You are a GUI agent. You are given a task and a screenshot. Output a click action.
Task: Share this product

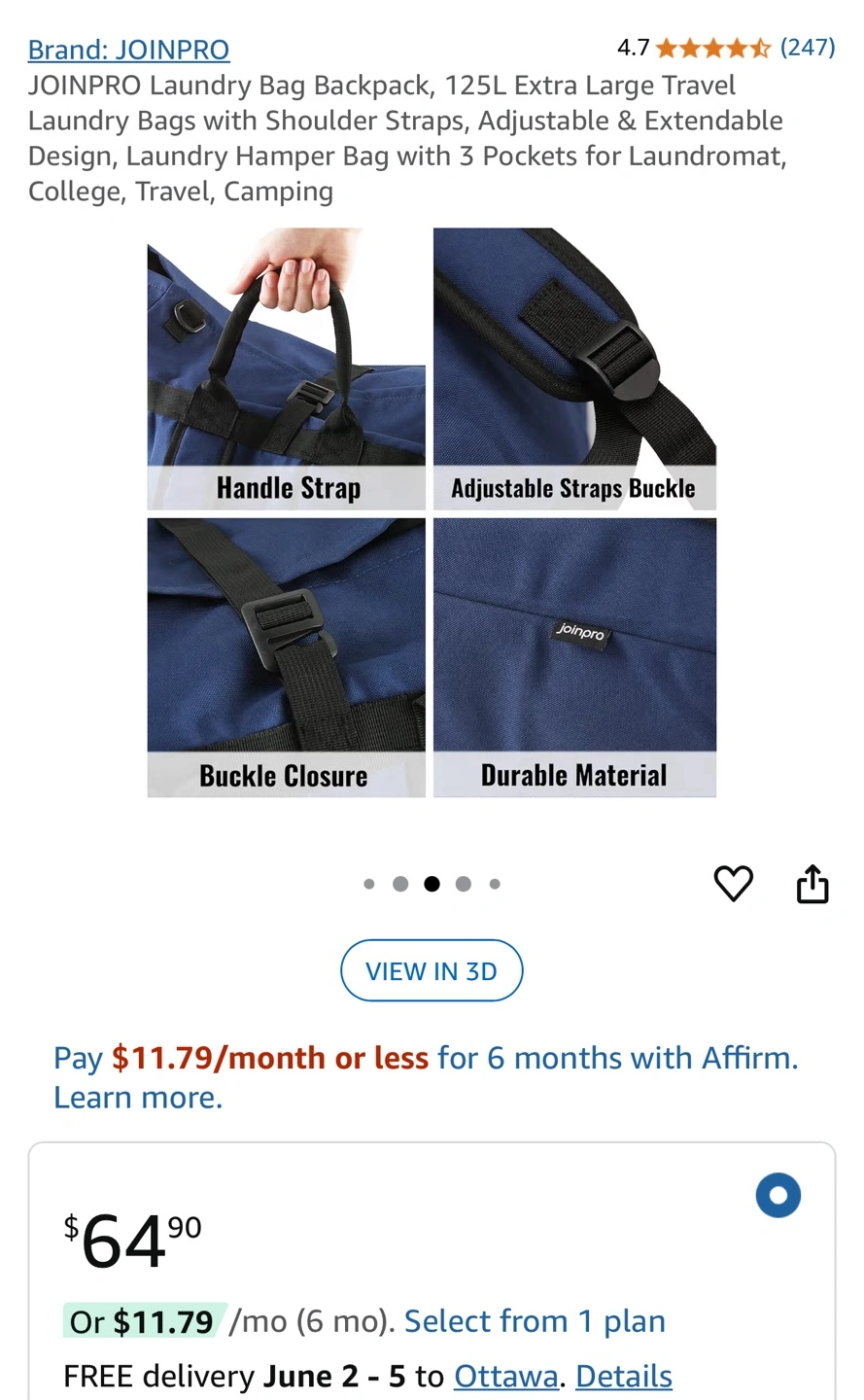pyautogui.click(x=812, y=884)
